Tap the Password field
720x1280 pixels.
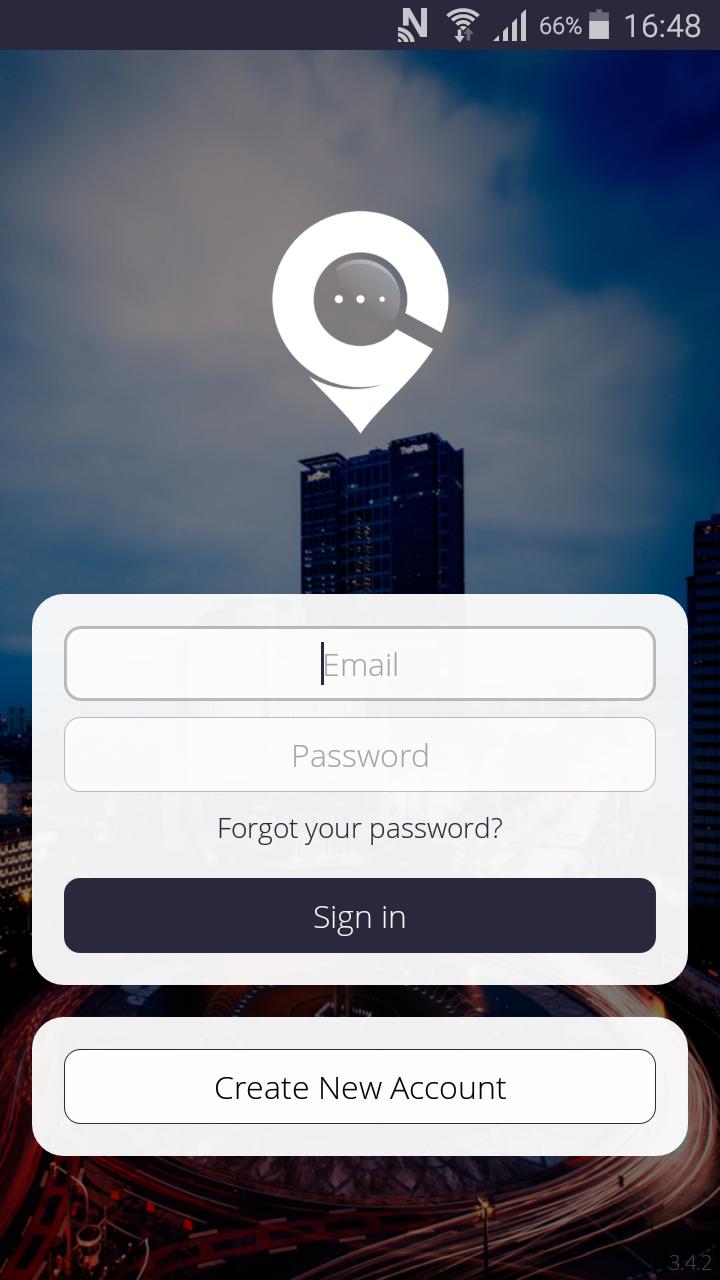click(360, 755)
